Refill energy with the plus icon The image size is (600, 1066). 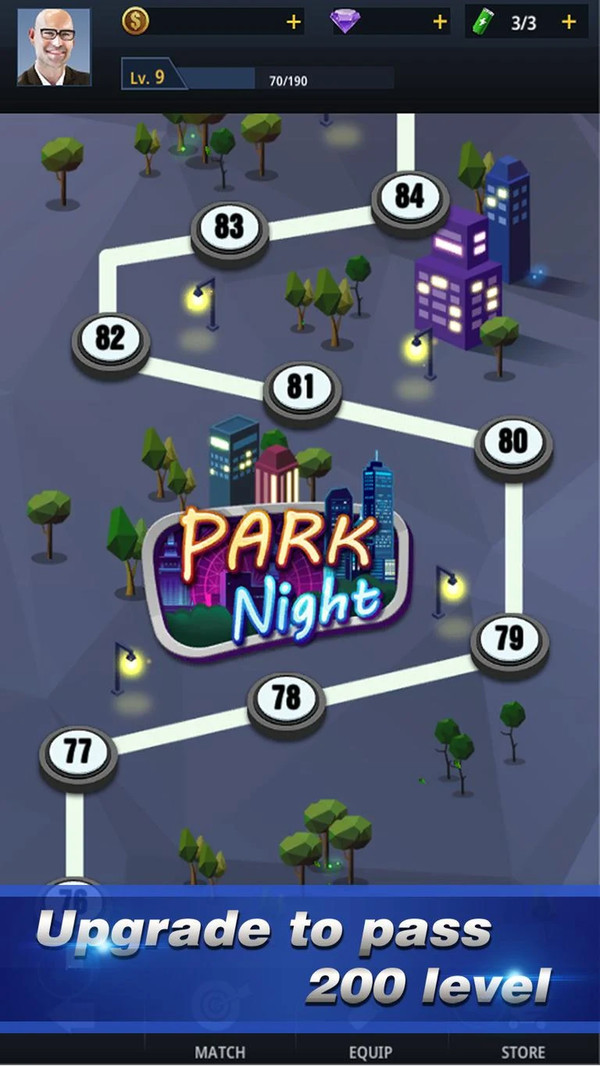pos(569,22)
